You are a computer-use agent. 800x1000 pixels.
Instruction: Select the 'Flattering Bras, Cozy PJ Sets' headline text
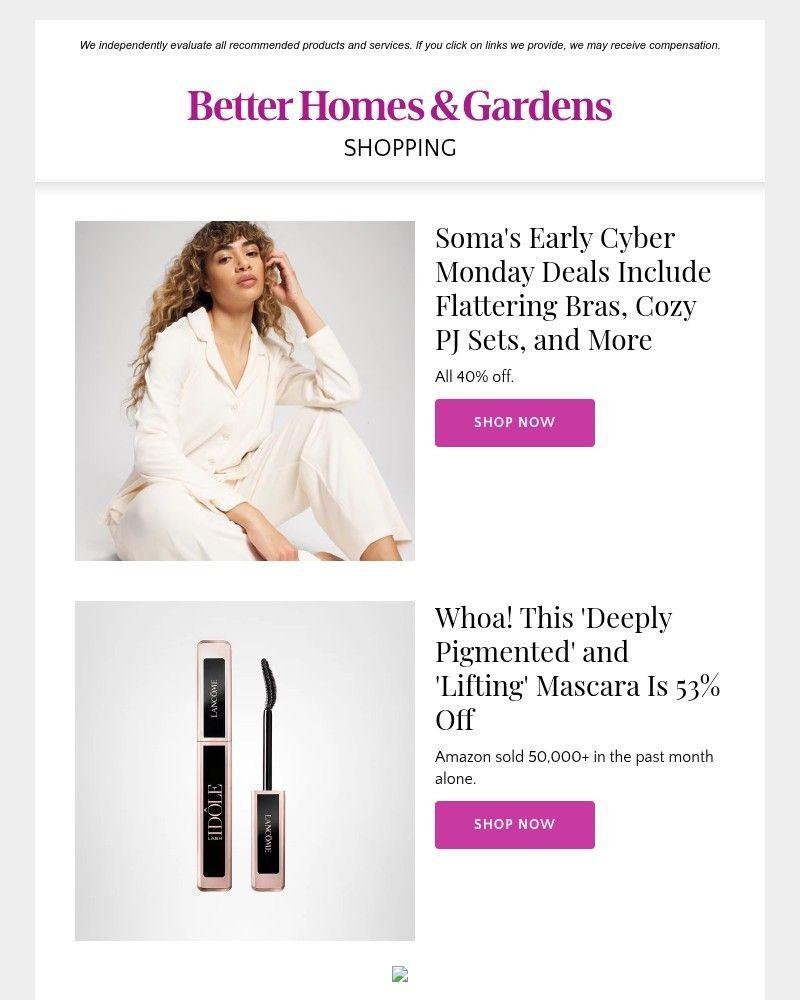point(565,305)
